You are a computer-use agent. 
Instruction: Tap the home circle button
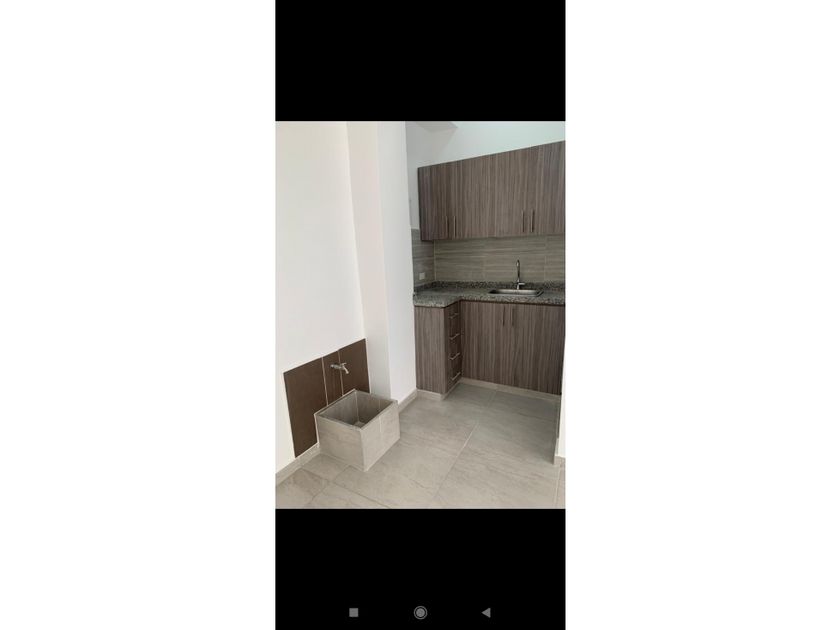coord(420,612)
